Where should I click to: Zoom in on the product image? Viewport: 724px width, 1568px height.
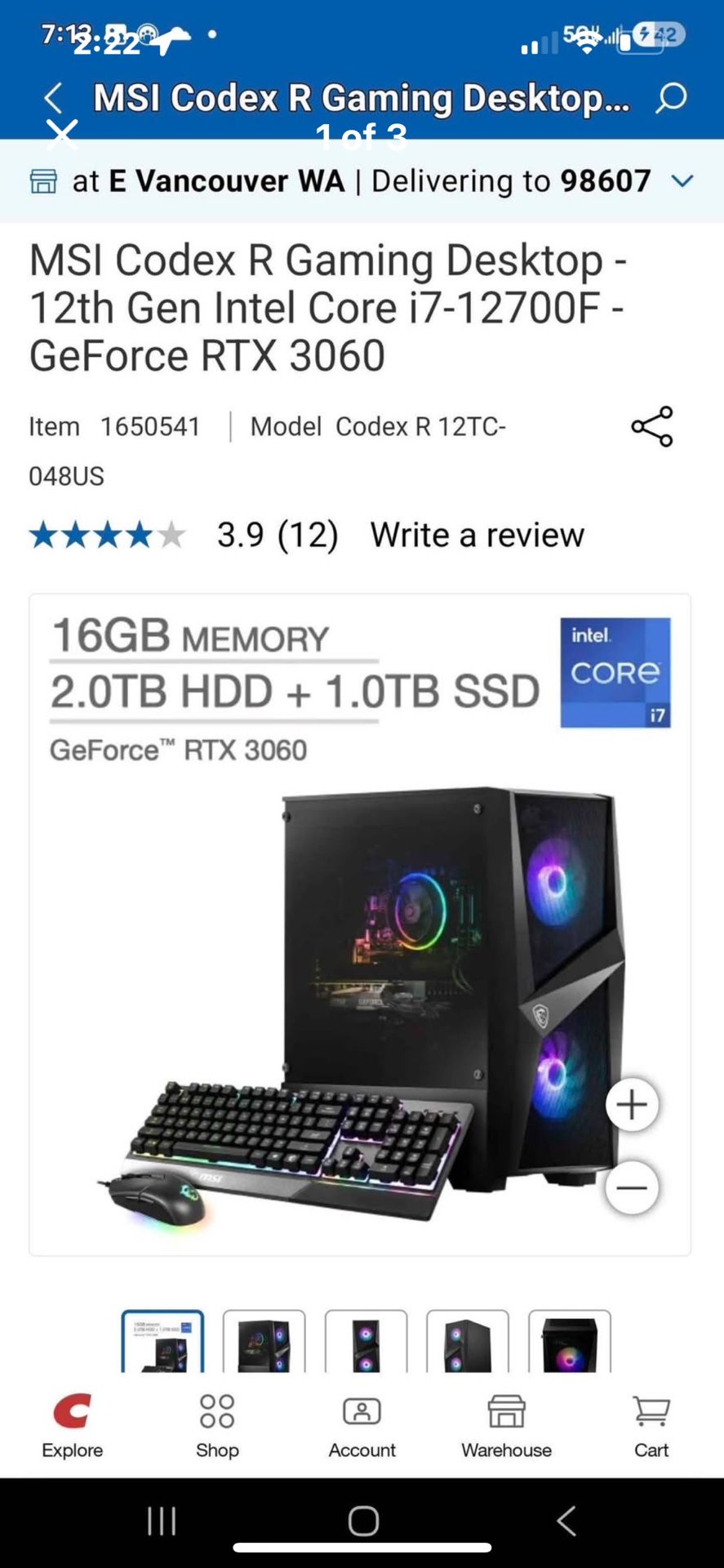[x=632, y=1105]
